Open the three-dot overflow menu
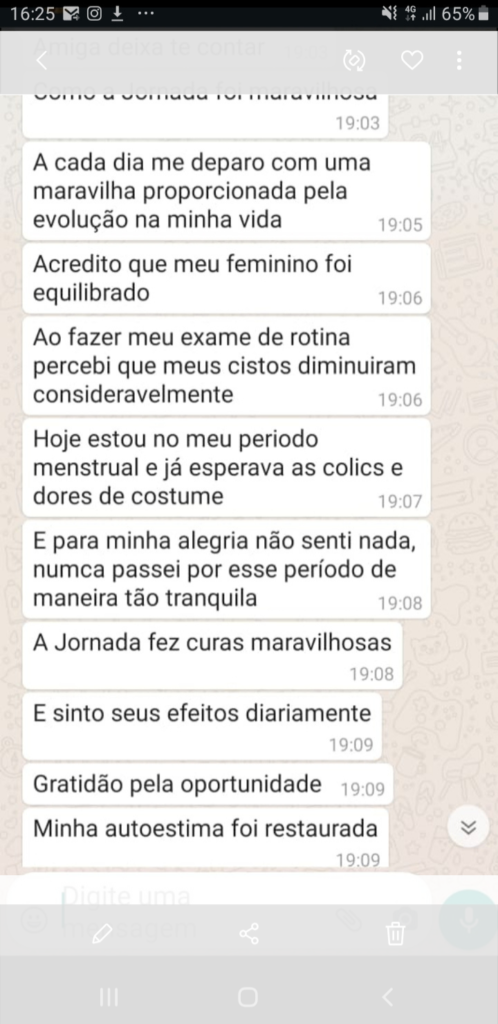 (x=459, y=61)
